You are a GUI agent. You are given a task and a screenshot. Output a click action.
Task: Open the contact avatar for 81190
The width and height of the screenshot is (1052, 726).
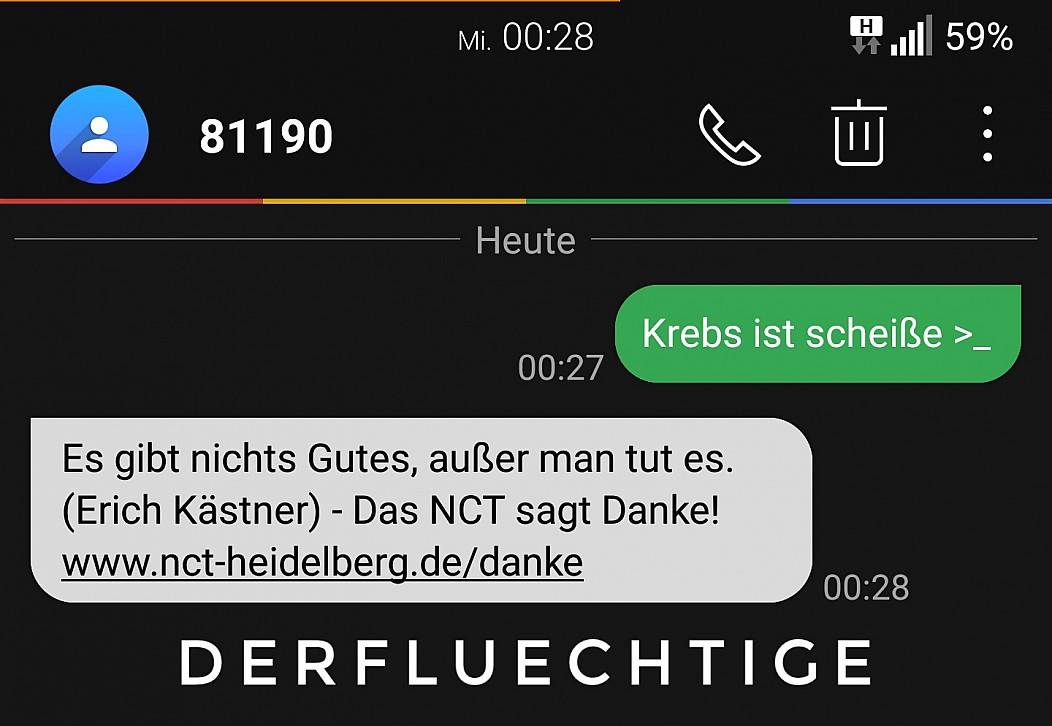99,134
